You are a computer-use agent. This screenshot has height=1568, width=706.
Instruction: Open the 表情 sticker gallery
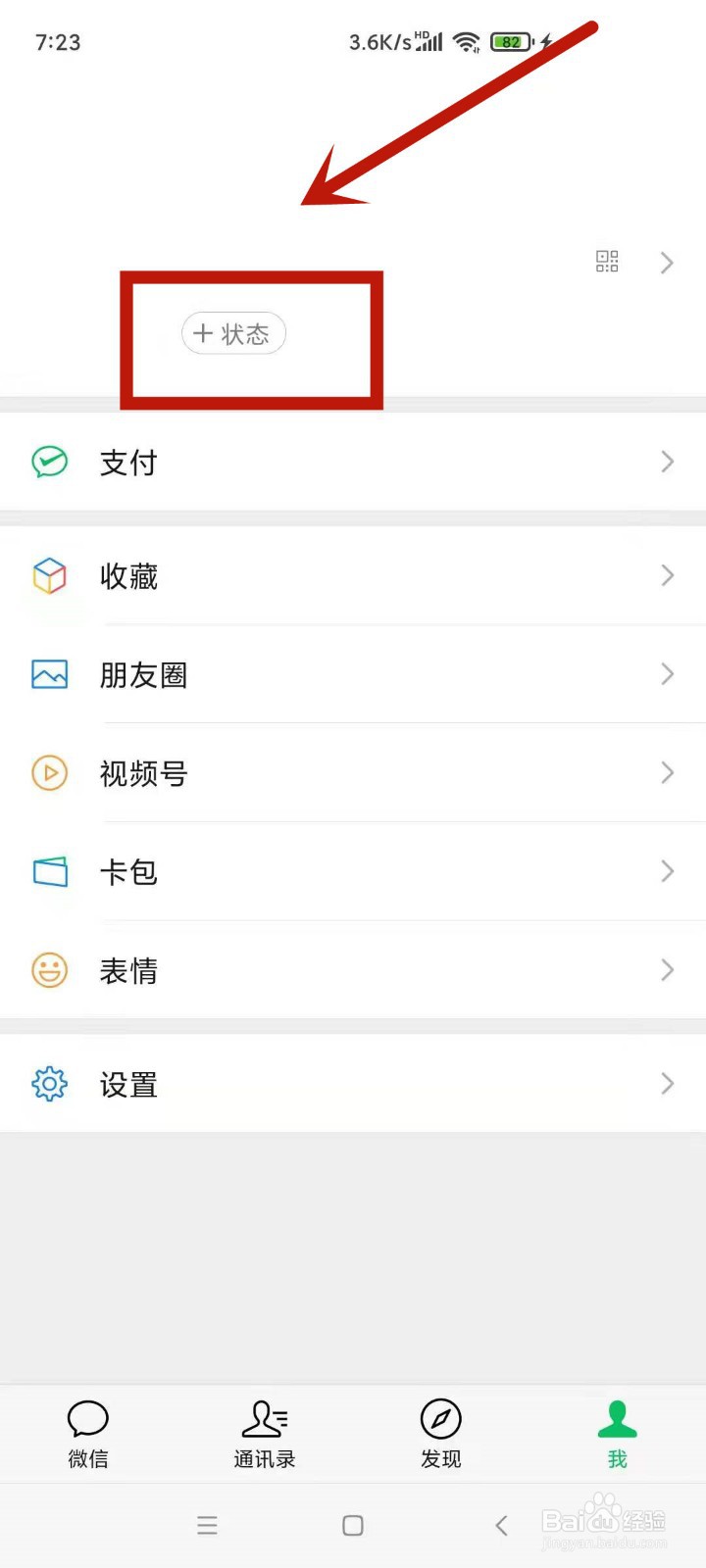pos(128,969)
